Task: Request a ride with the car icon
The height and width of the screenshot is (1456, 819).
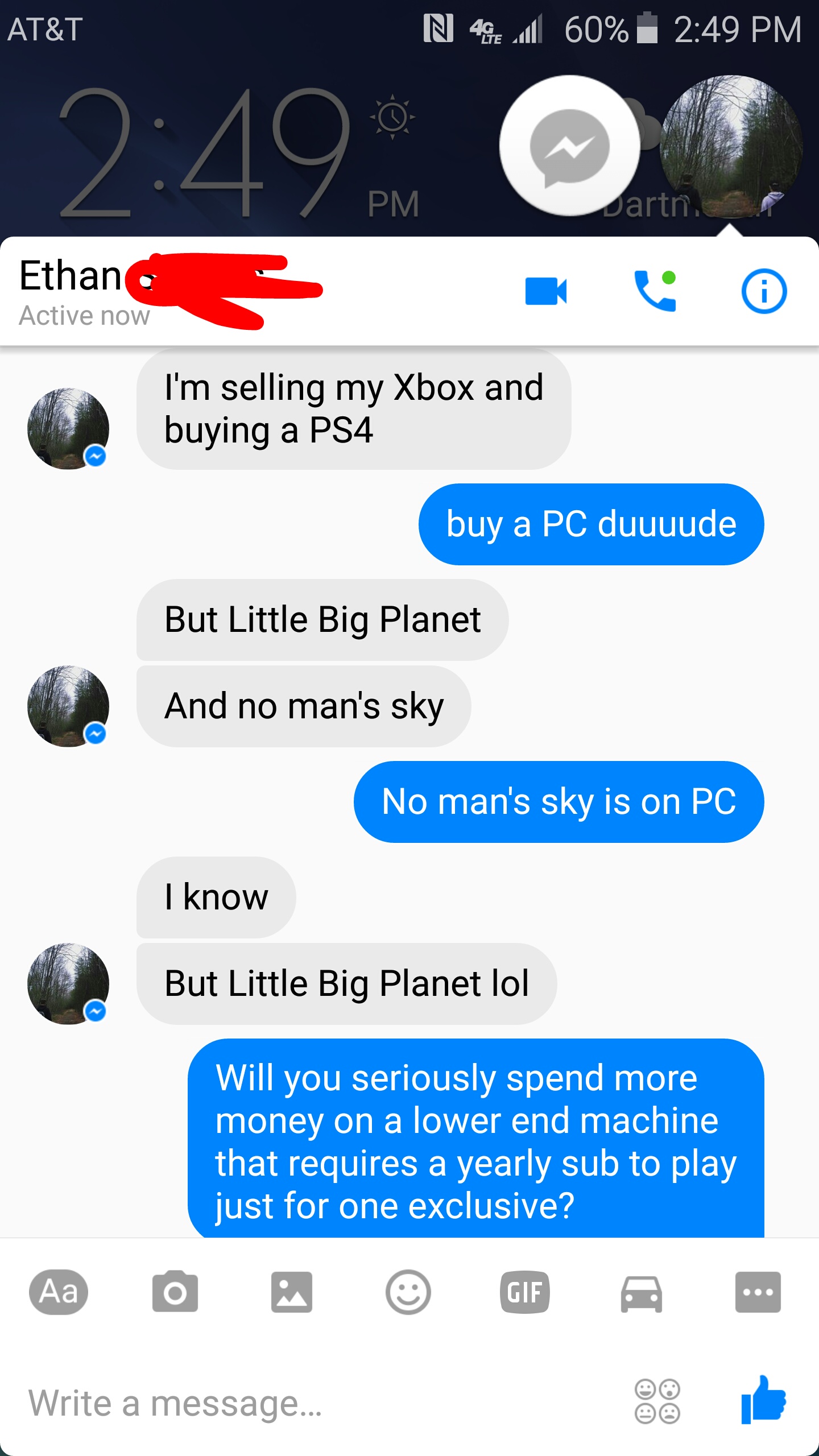Action: click(x=641, y=1293)
